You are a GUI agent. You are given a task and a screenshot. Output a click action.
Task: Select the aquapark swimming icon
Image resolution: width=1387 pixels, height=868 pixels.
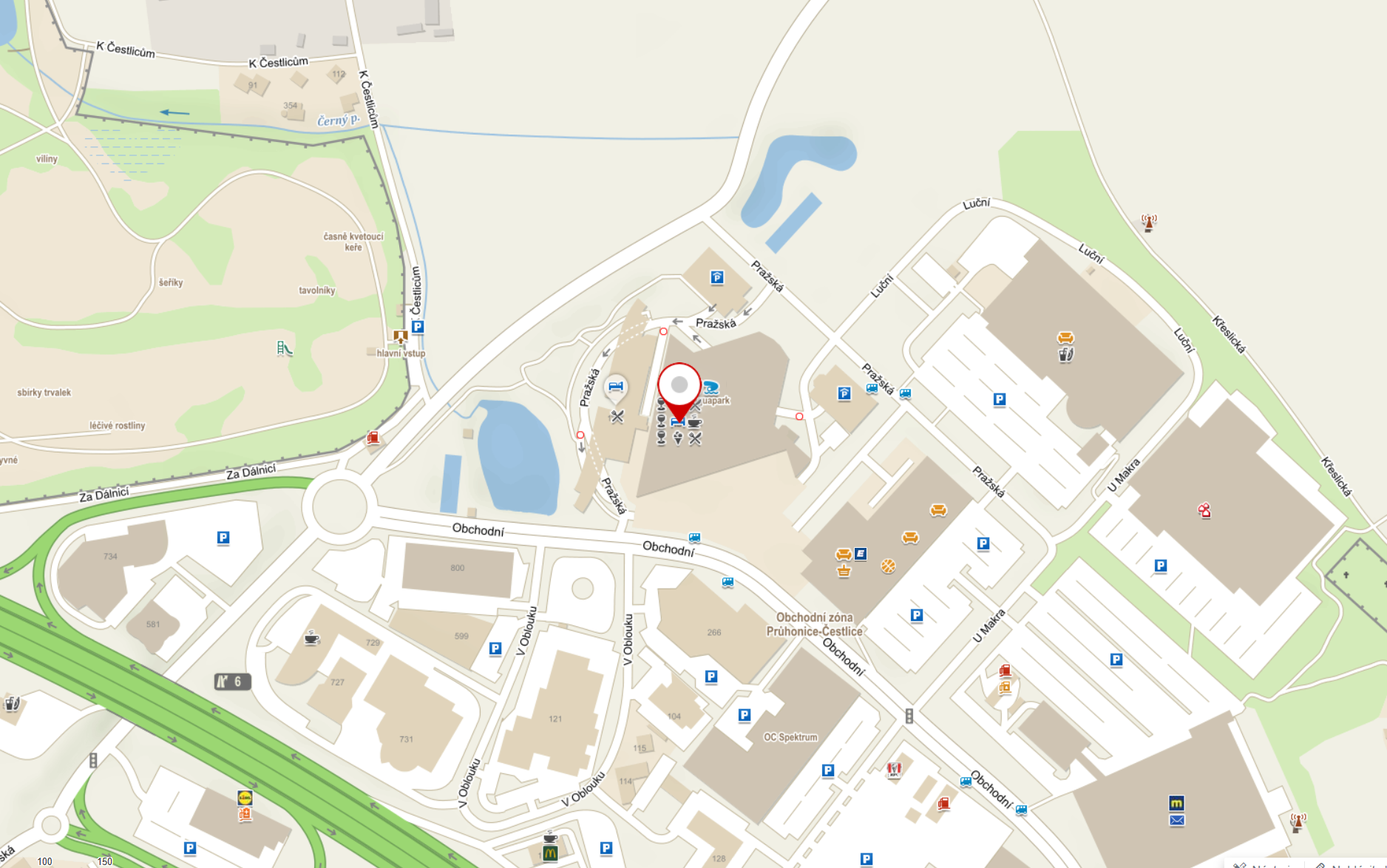(x=711, y=388)
